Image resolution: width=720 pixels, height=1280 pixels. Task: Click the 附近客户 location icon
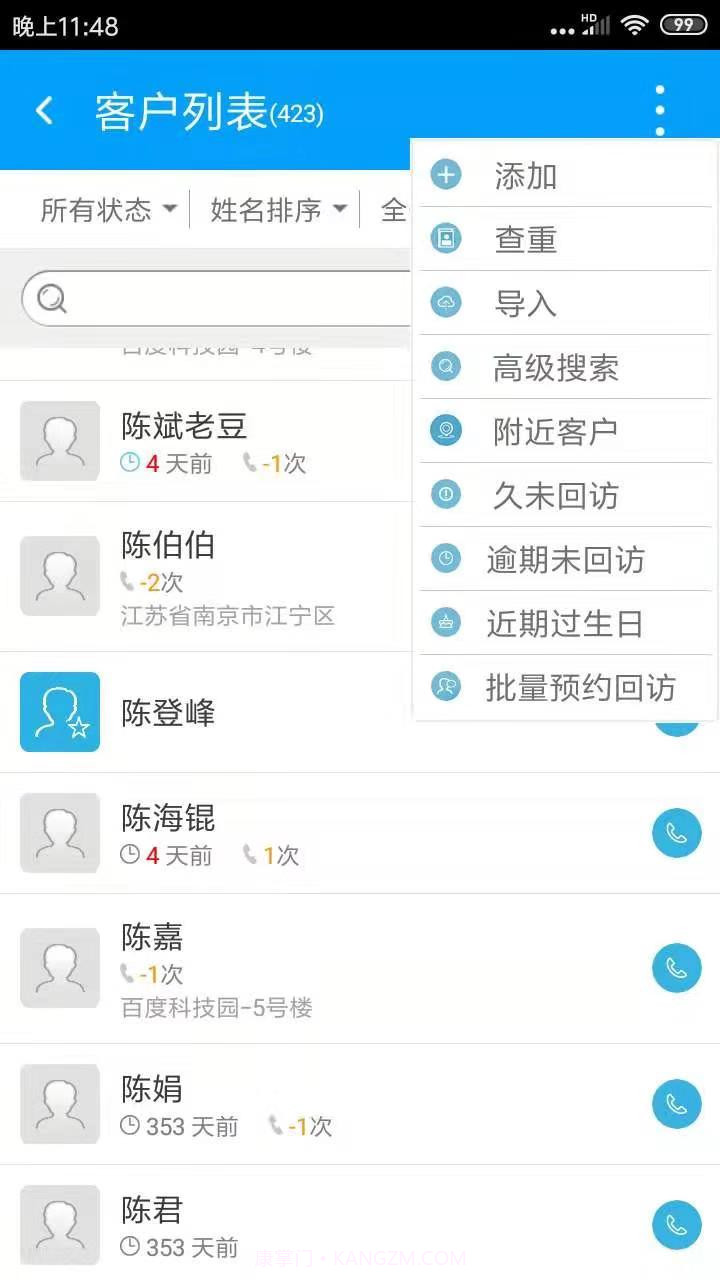click(x=446, y=431)
